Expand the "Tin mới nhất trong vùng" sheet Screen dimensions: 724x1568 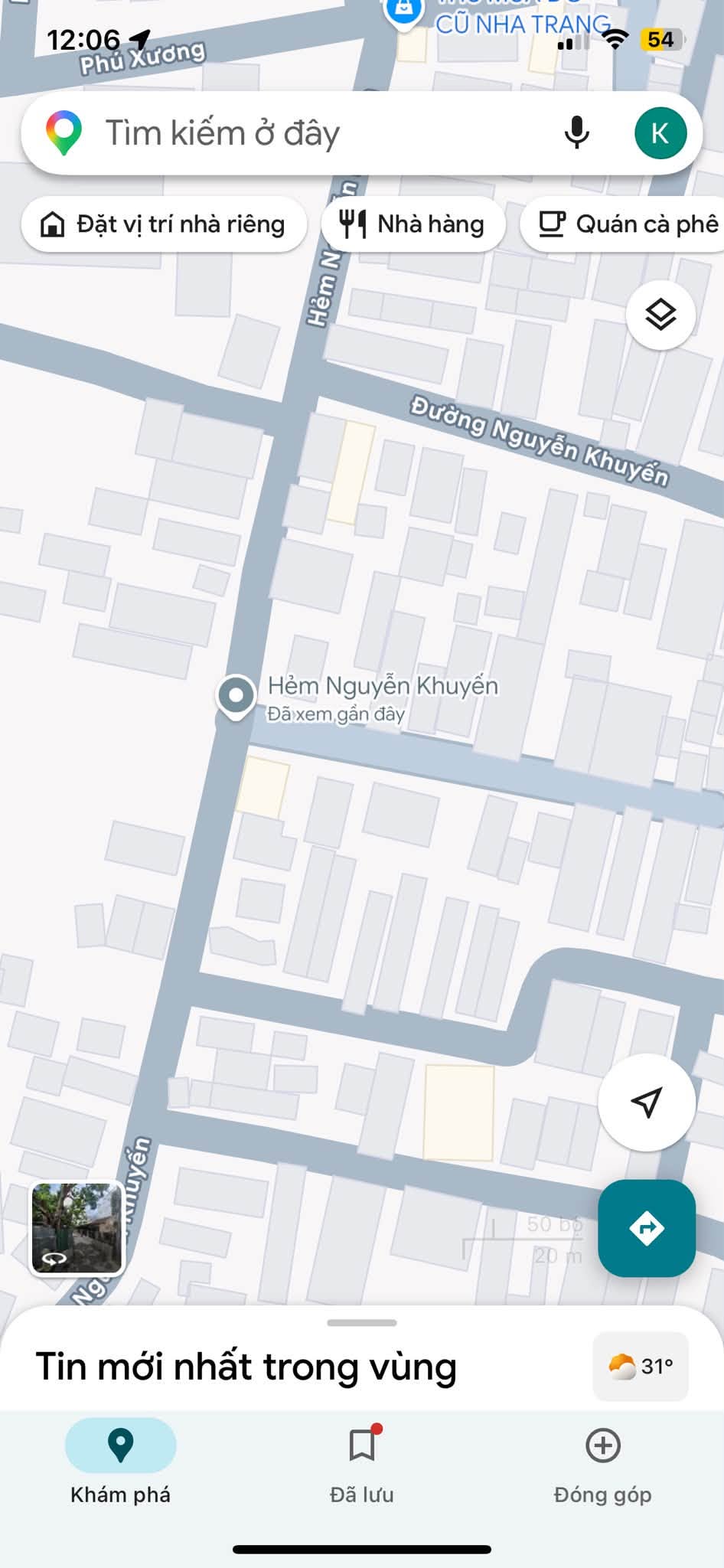click(246, 1367)
